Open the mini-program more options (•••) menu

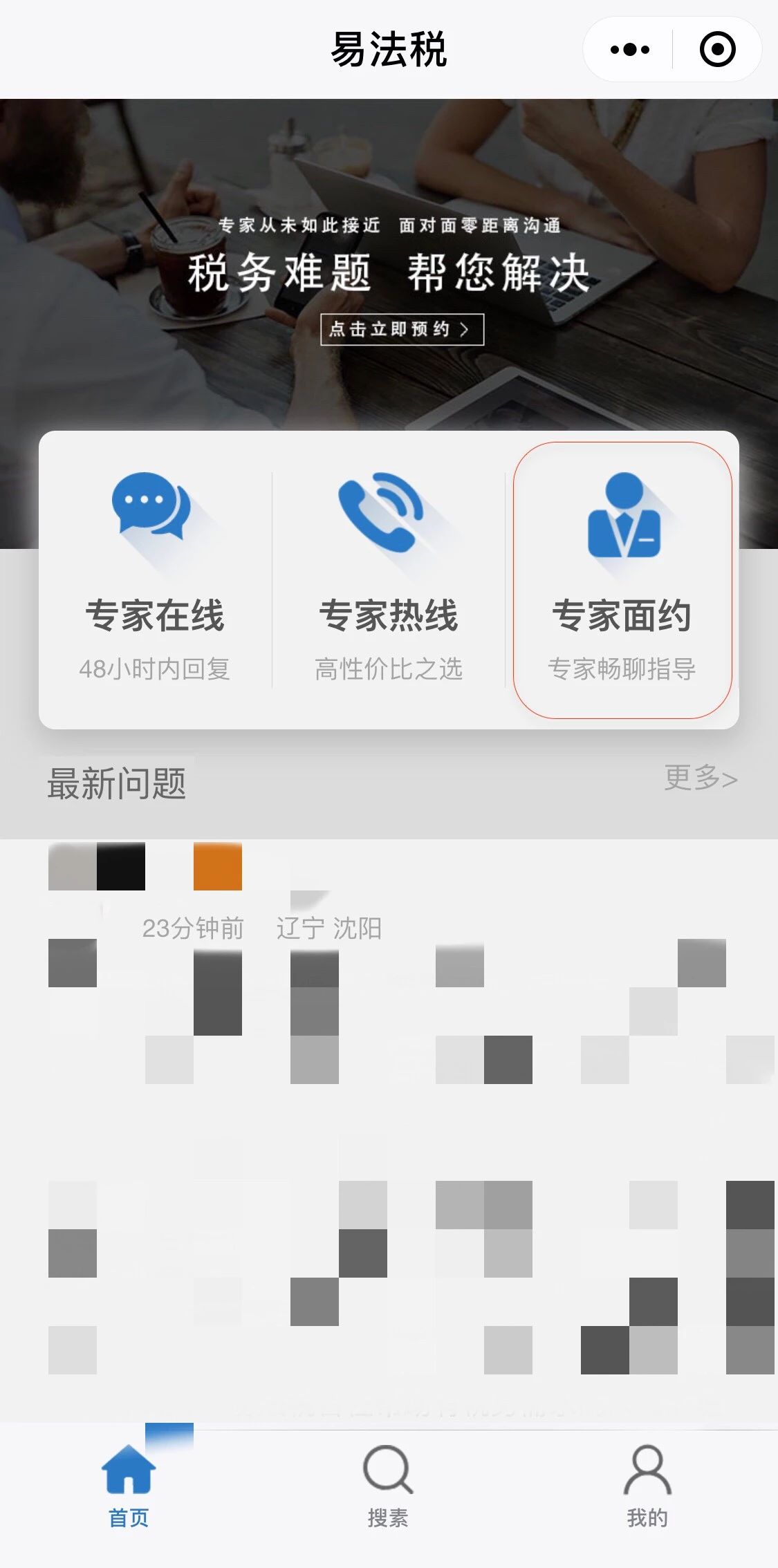[x=628, y=48]
